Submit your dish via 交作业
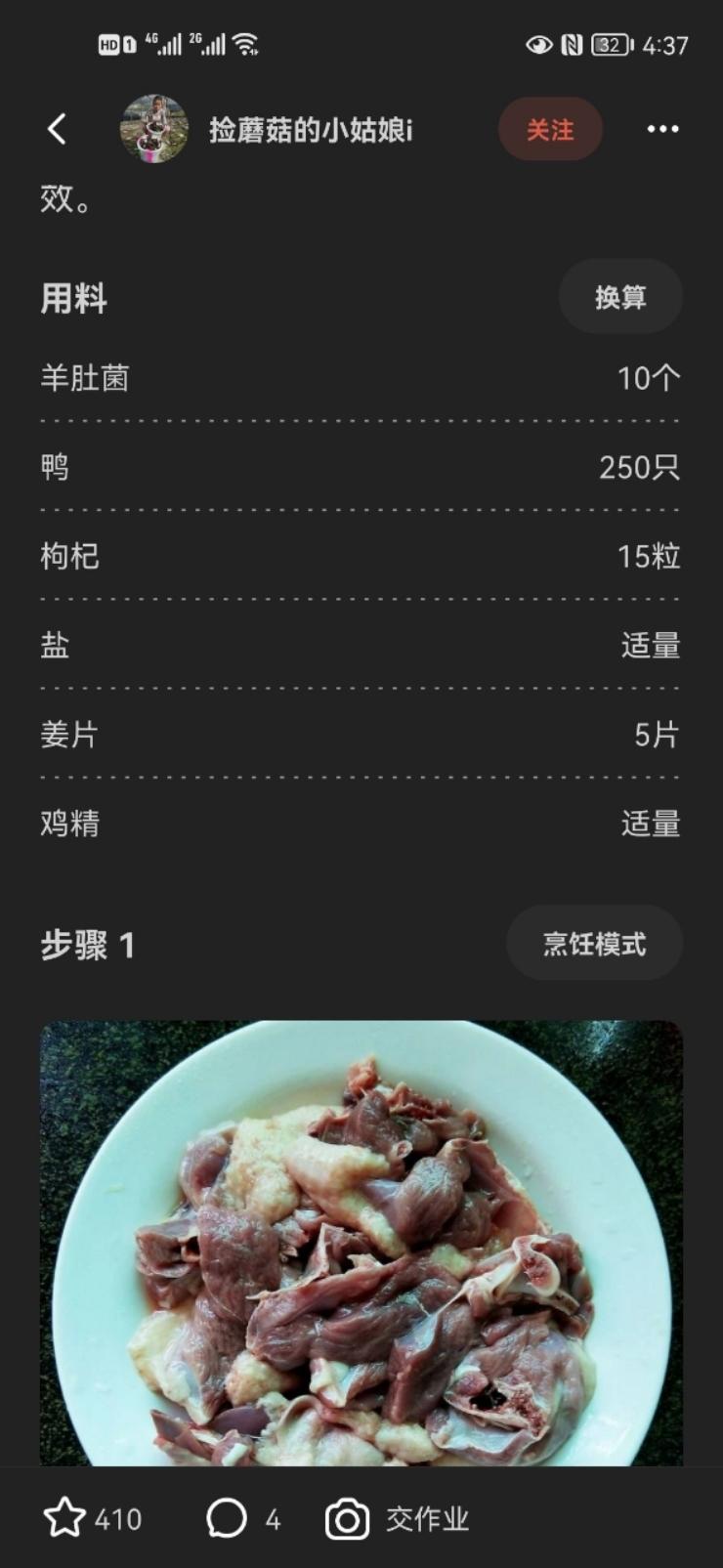Viewport: 723px width, 1568px height. pyautogui.click(x=398, y=1518)
